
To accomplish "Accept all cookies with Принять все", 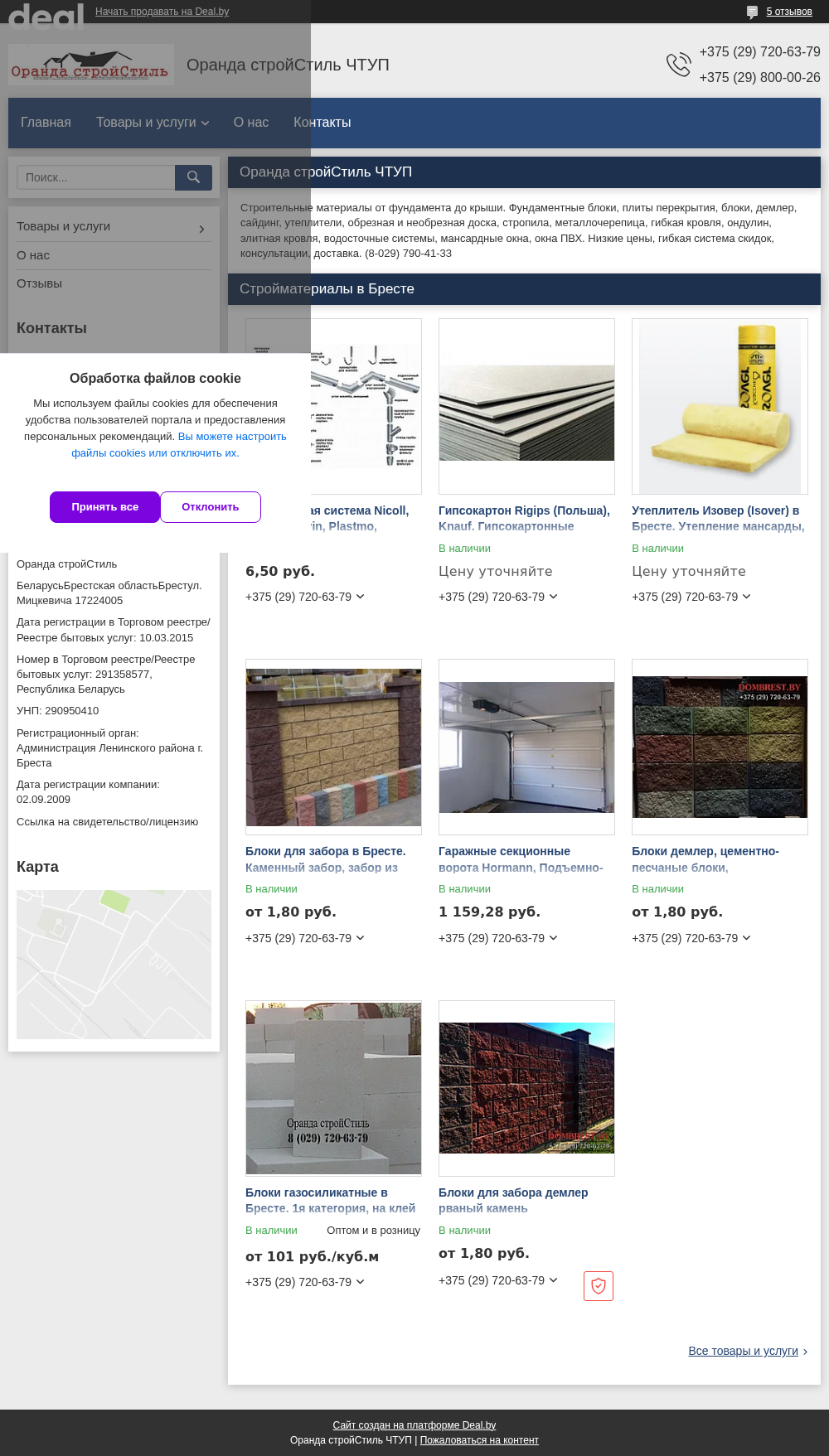I will coord(104,507).
